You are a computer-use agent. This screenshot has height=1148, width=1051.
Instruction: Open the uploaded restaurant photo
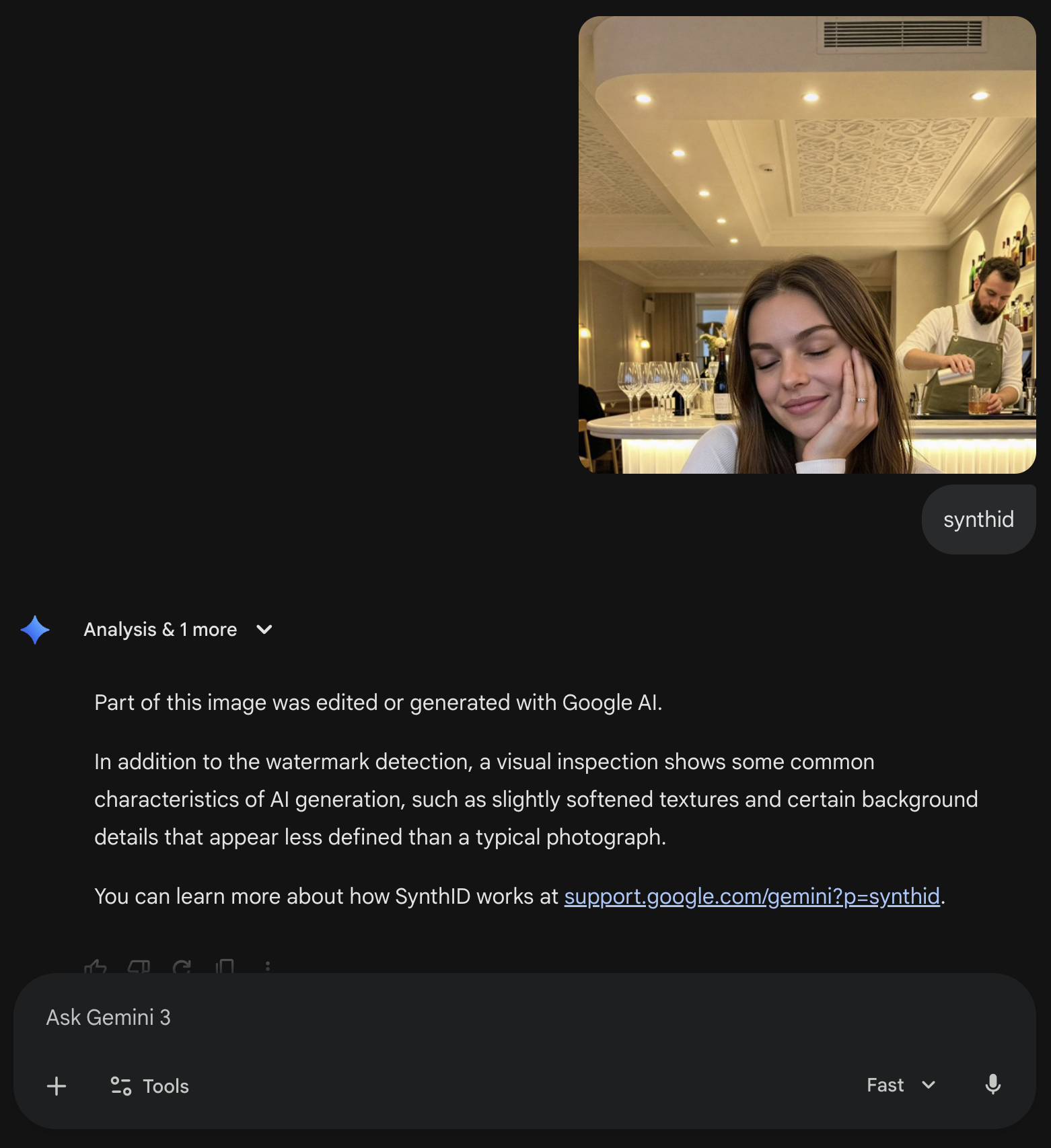point(807,245)
